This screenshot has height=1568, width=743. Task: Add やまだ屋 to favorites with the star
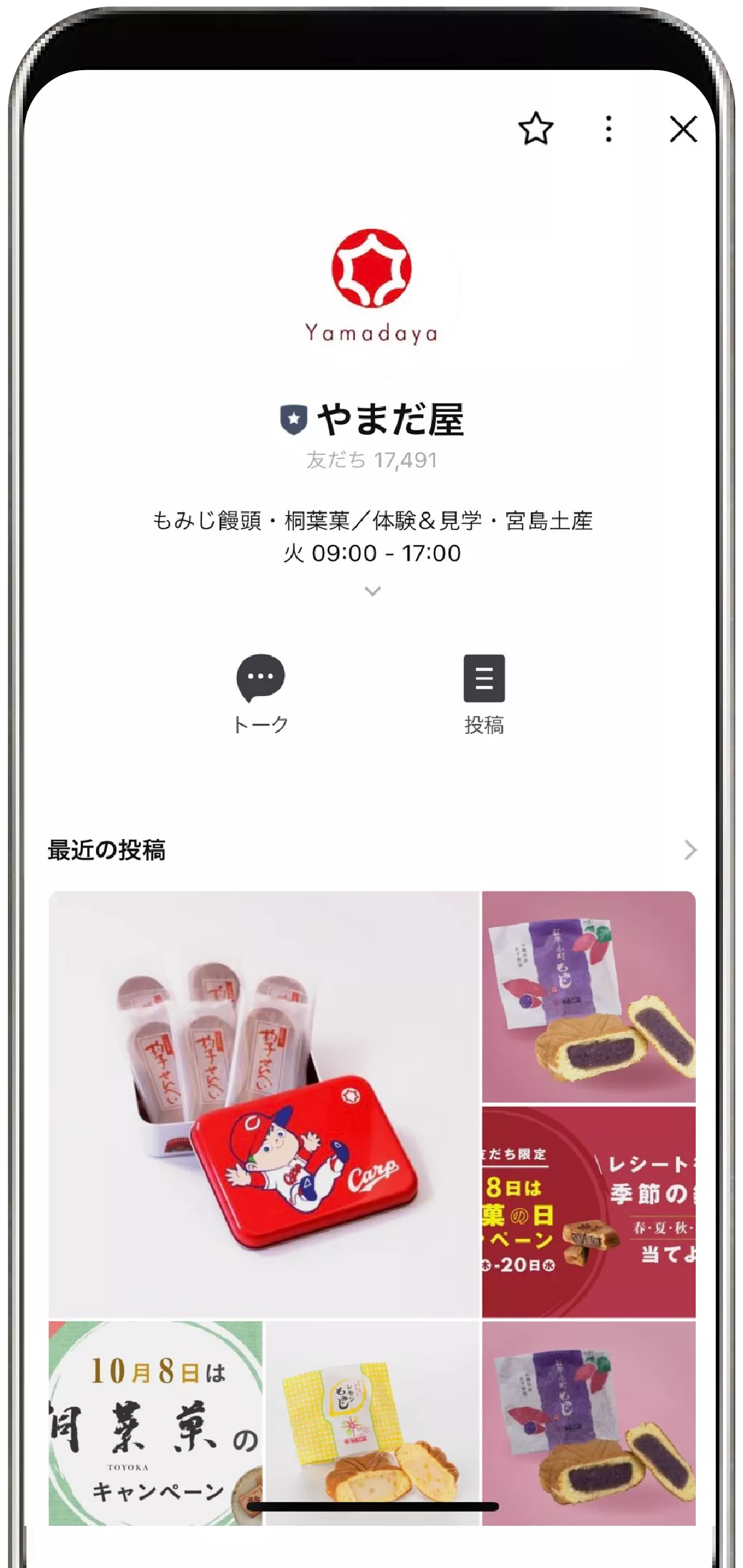click(535, 129)
